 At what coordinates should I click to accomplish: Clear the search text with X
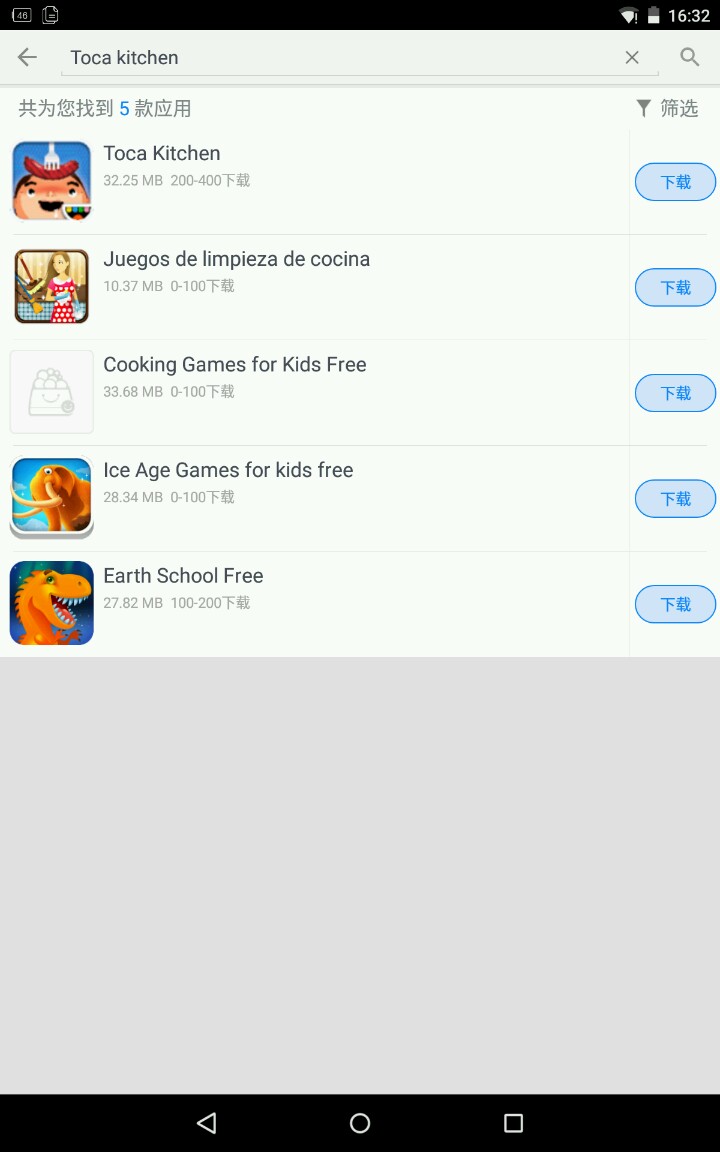point(632,58)
